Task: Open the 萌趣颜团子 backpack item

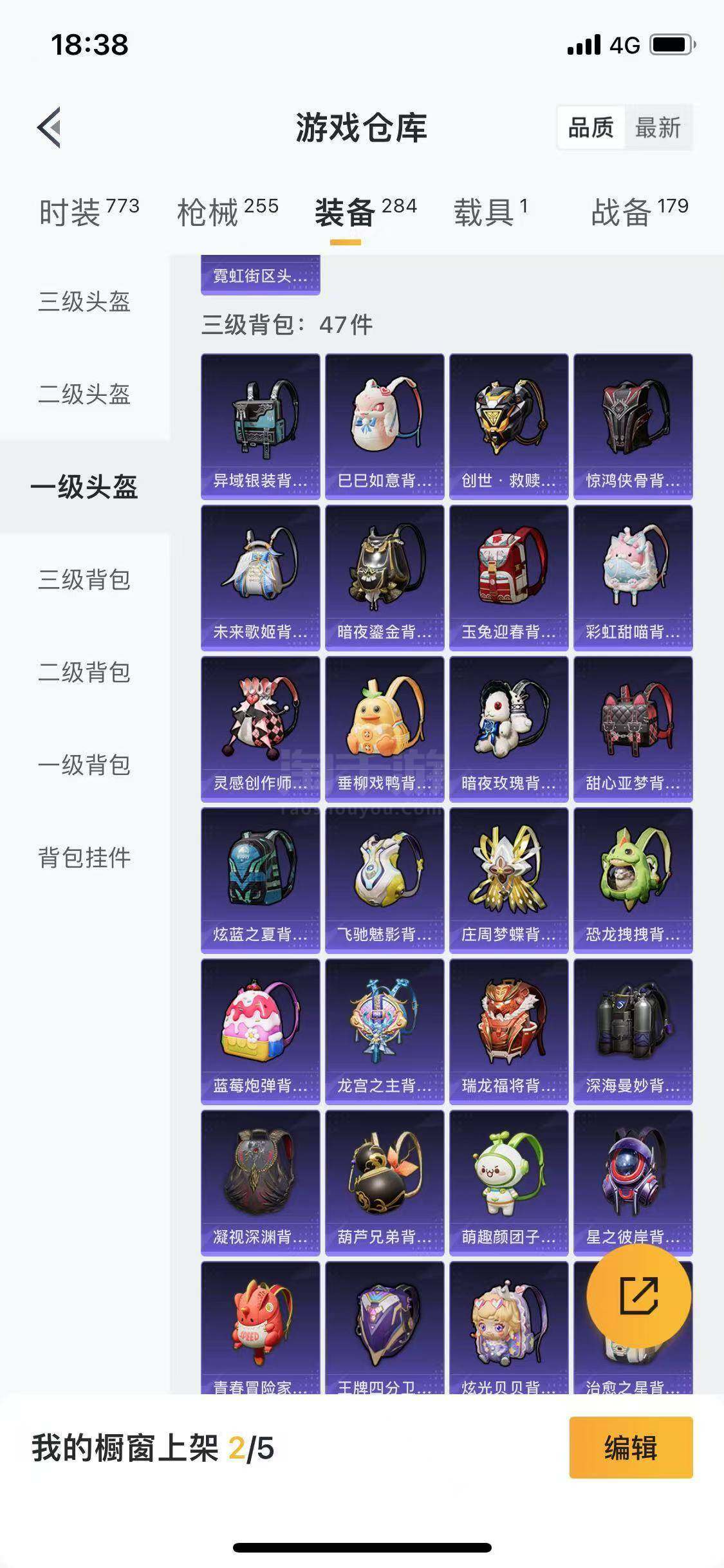Action: [509, 1183]
